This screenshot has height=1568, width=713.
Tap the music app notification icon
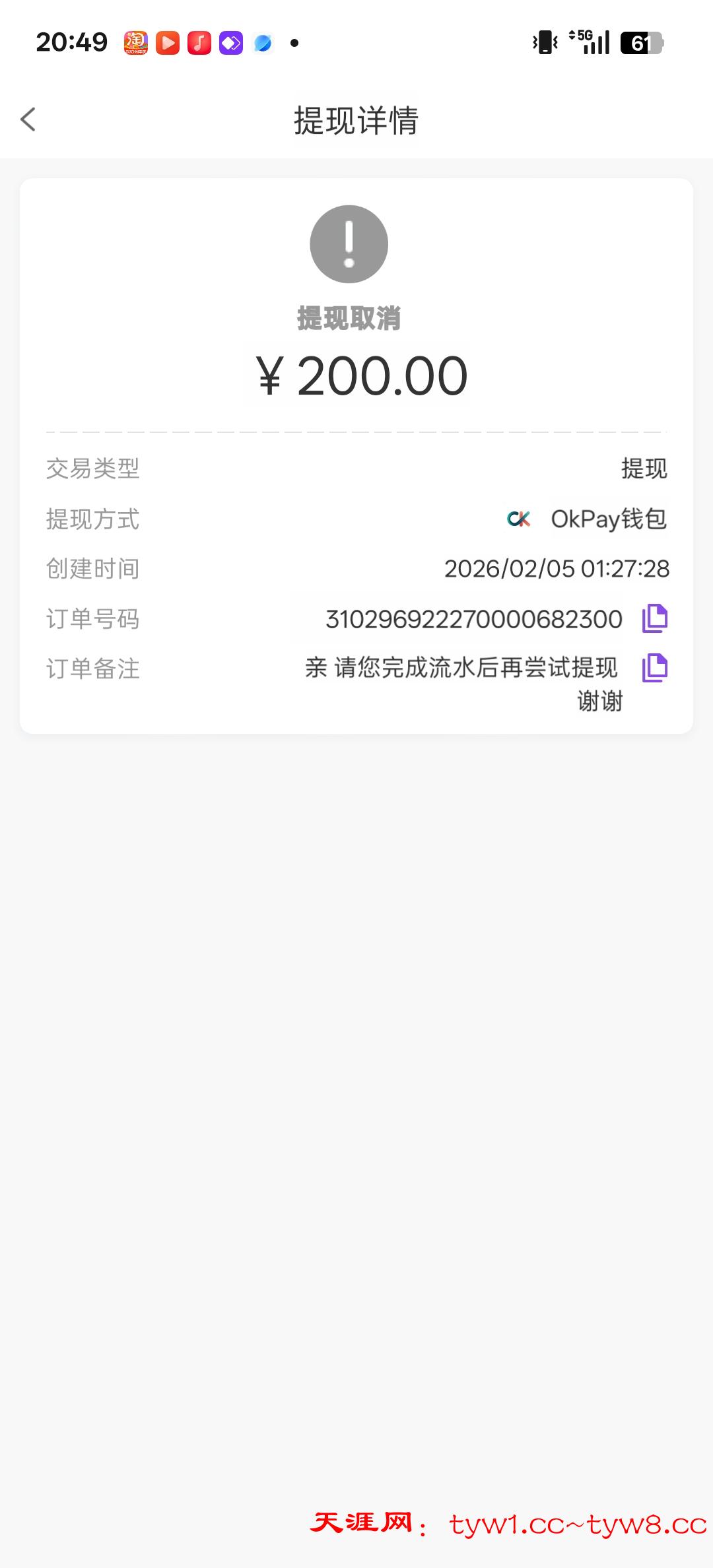pos(199,42)
